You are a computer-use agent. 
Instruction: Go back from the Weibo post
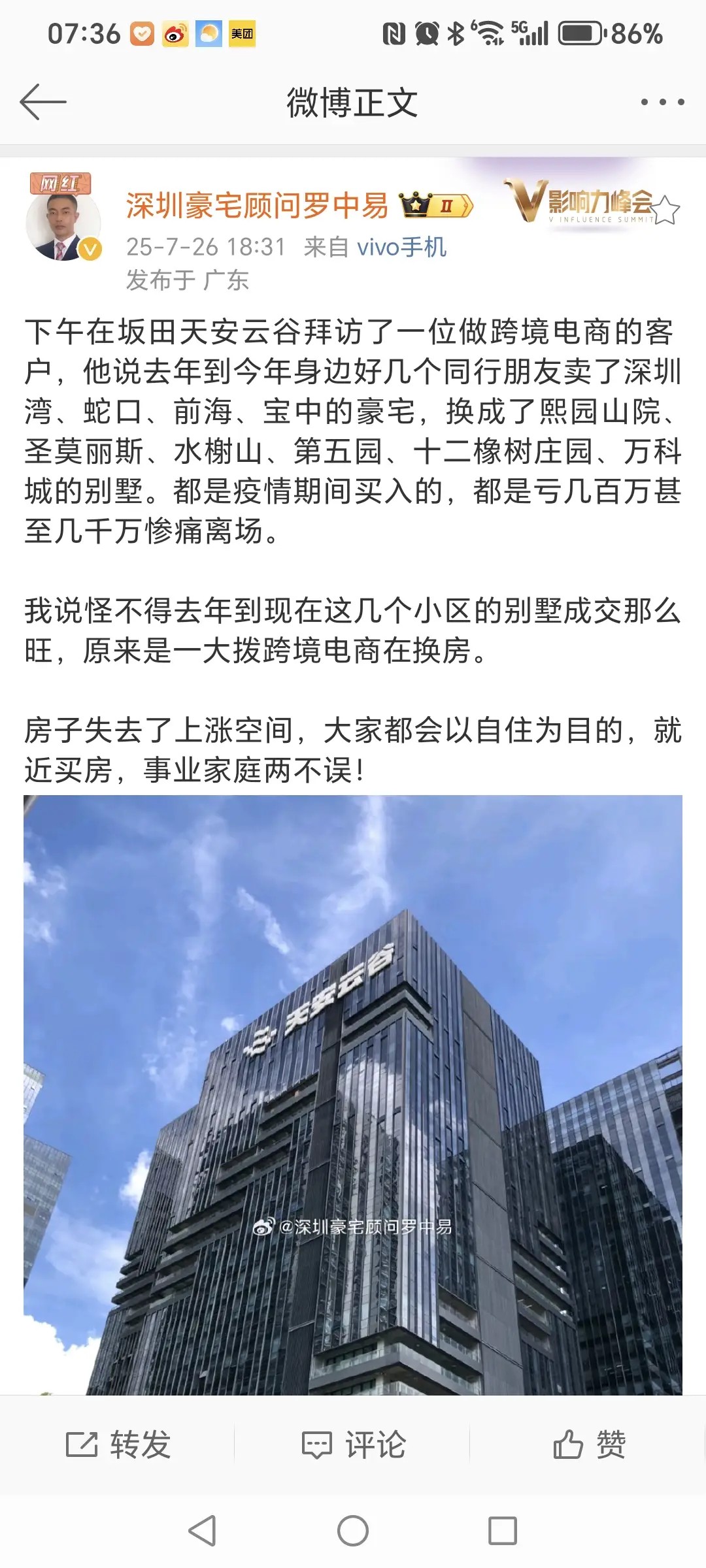coord(43,102)
